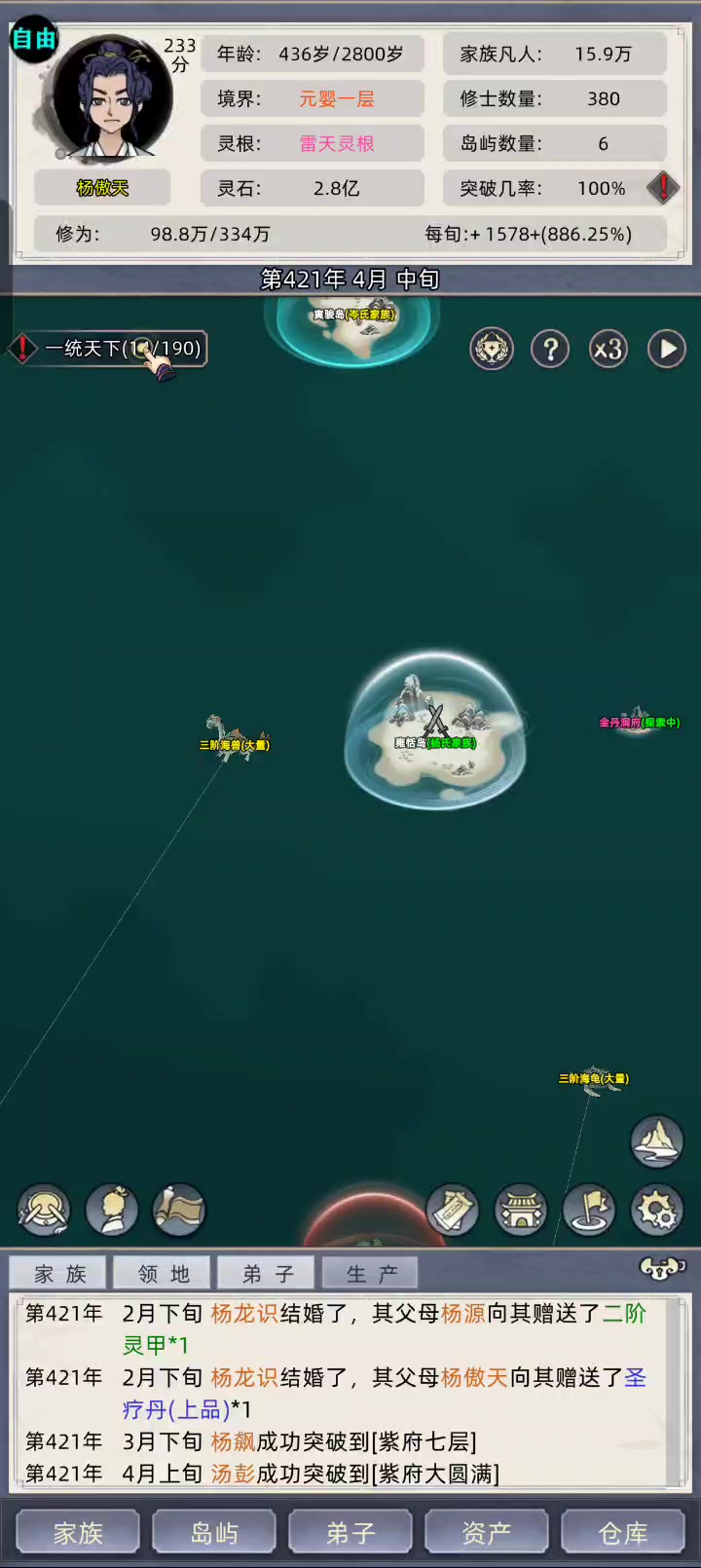
Task: Go to the 弟子 bottom menu
Action: coord(350,1533)
